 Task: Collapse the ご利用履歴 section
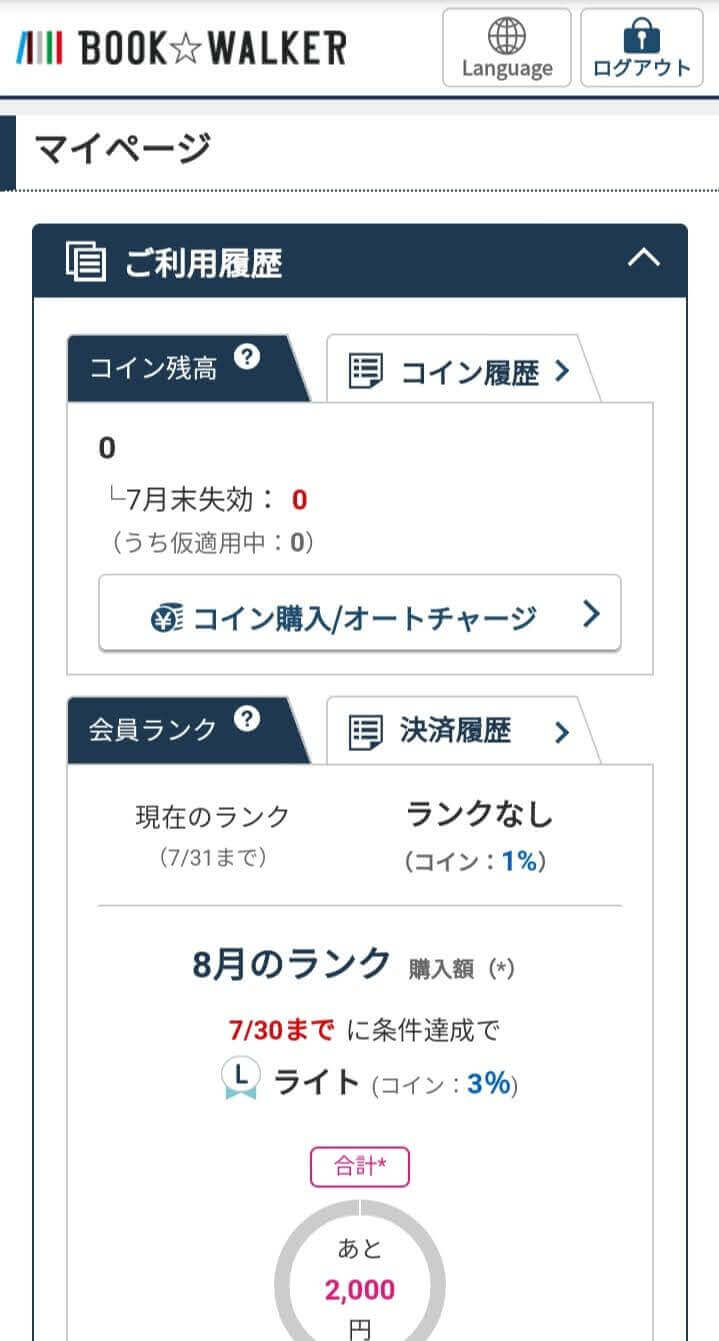[643, 258]
